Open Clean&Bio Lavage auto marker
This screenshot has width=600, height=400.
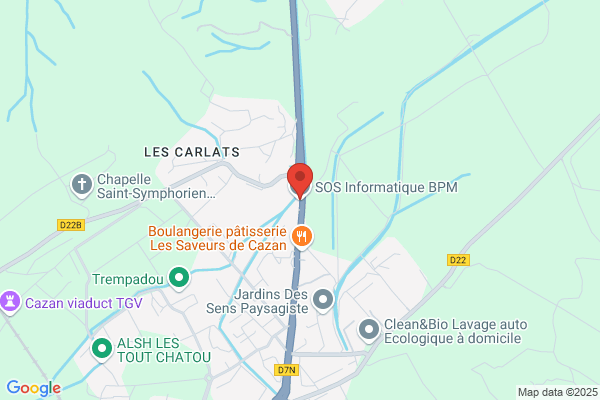pos(369,330)
